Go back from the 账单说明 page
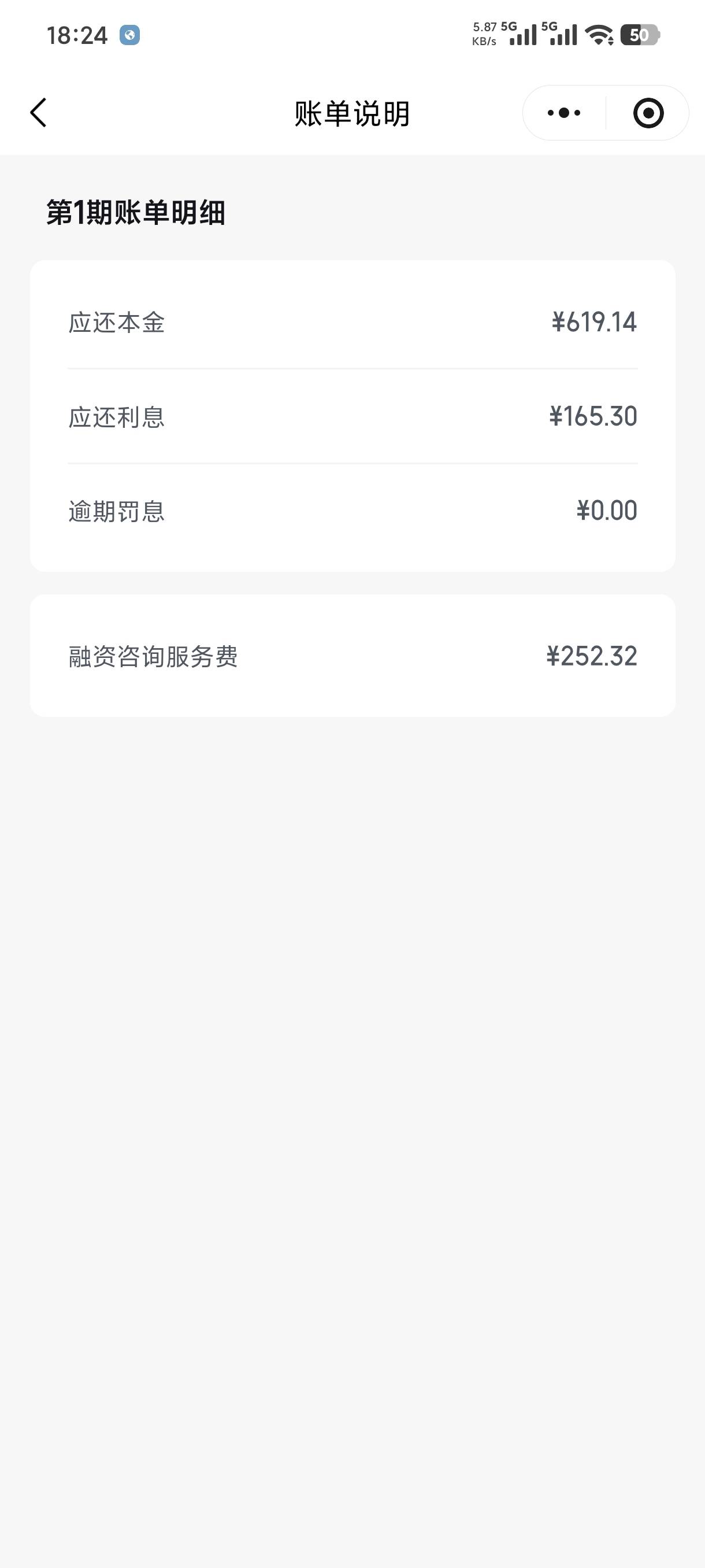Image resolution: width=705 pixels, height=1568 pixels. pos(38,113)
